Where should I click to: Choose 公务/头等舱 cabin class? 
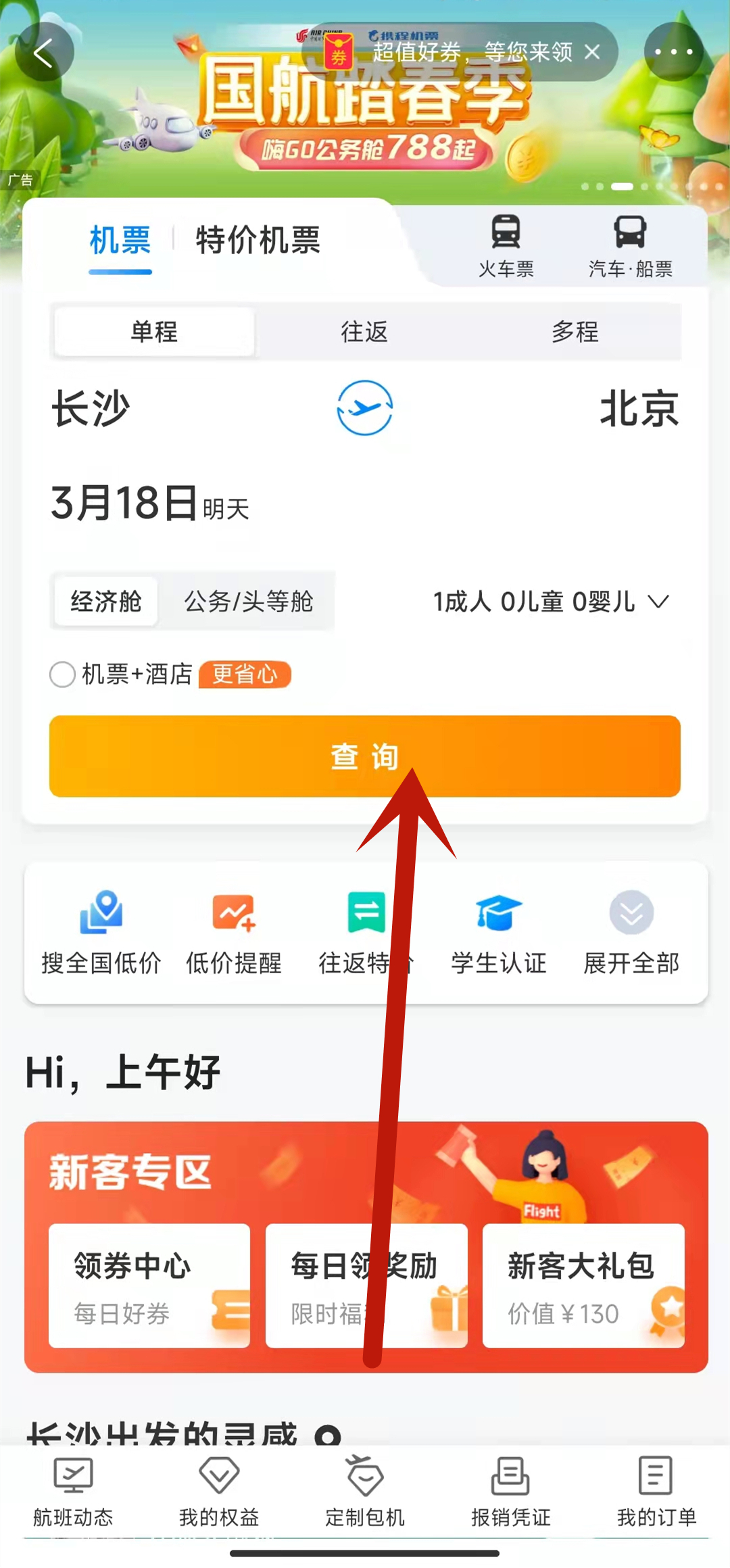coord(249,601)
